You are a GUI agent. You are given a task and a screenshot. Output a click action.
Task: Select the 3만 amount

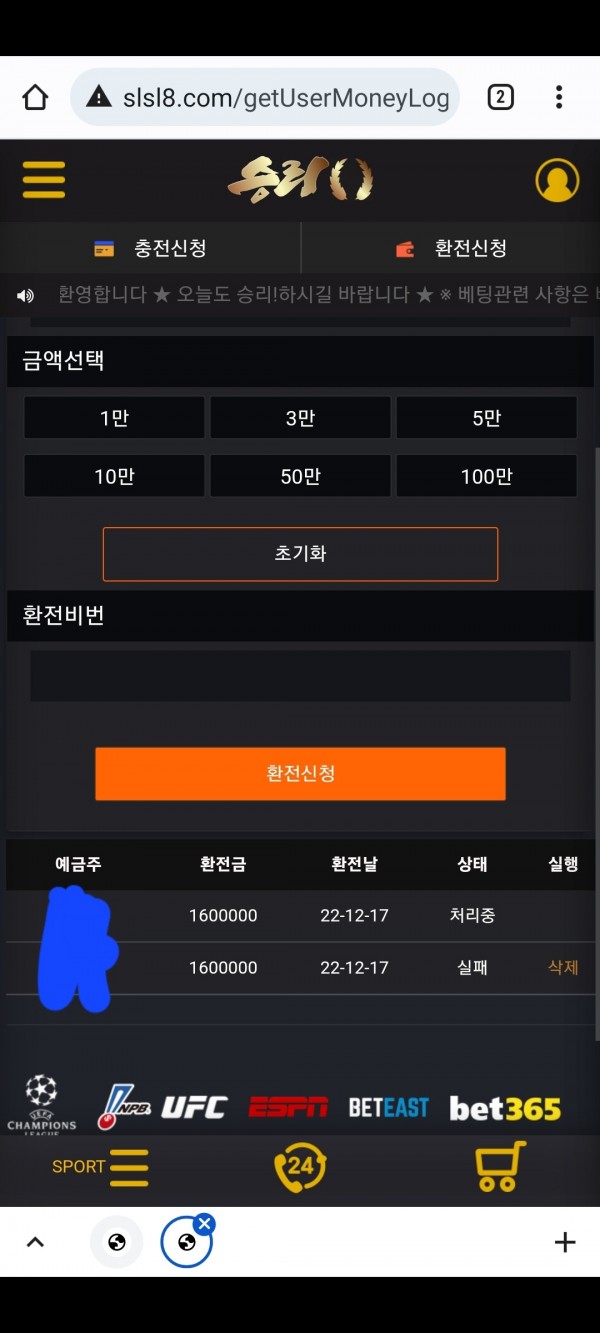tap(300, 418)
